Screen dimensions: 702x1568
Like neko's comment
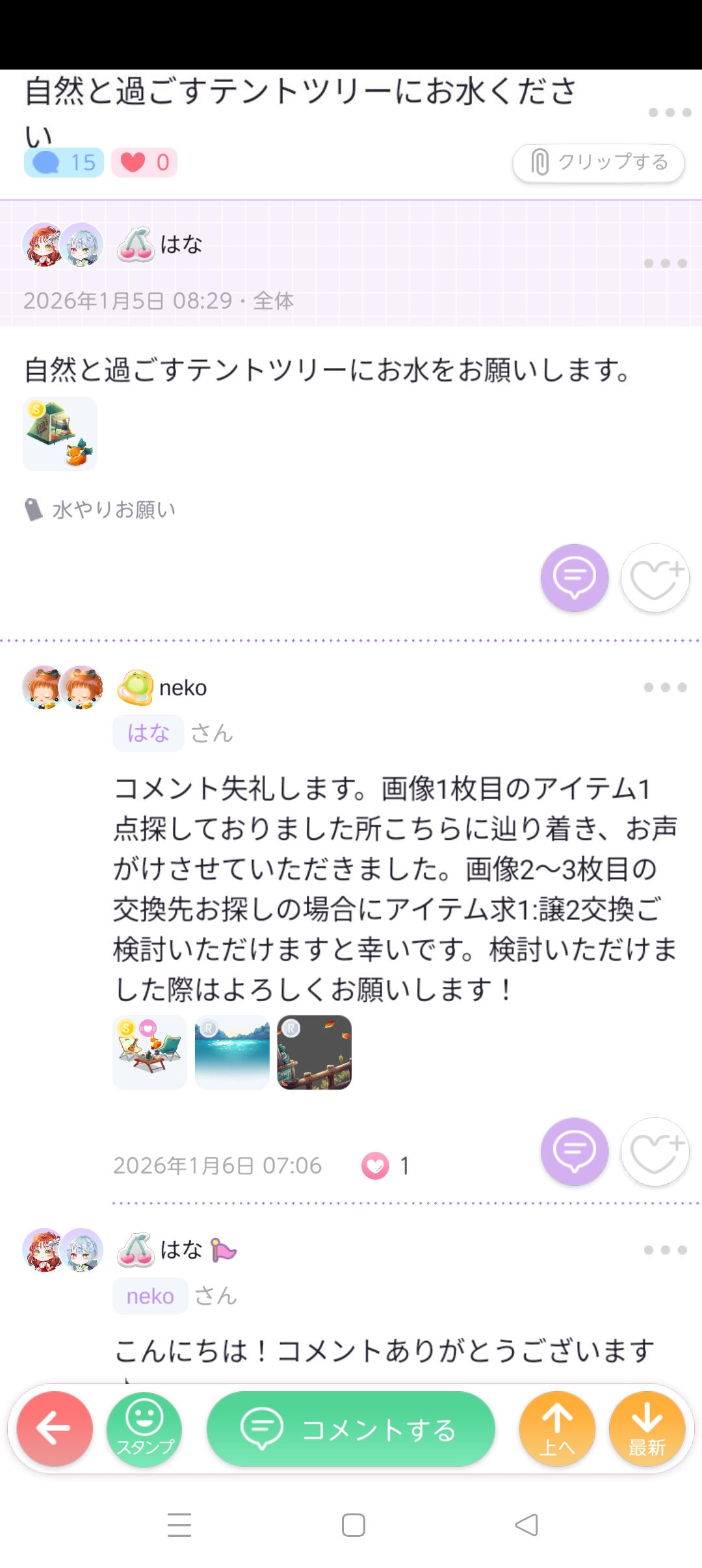coord(655,1151)
